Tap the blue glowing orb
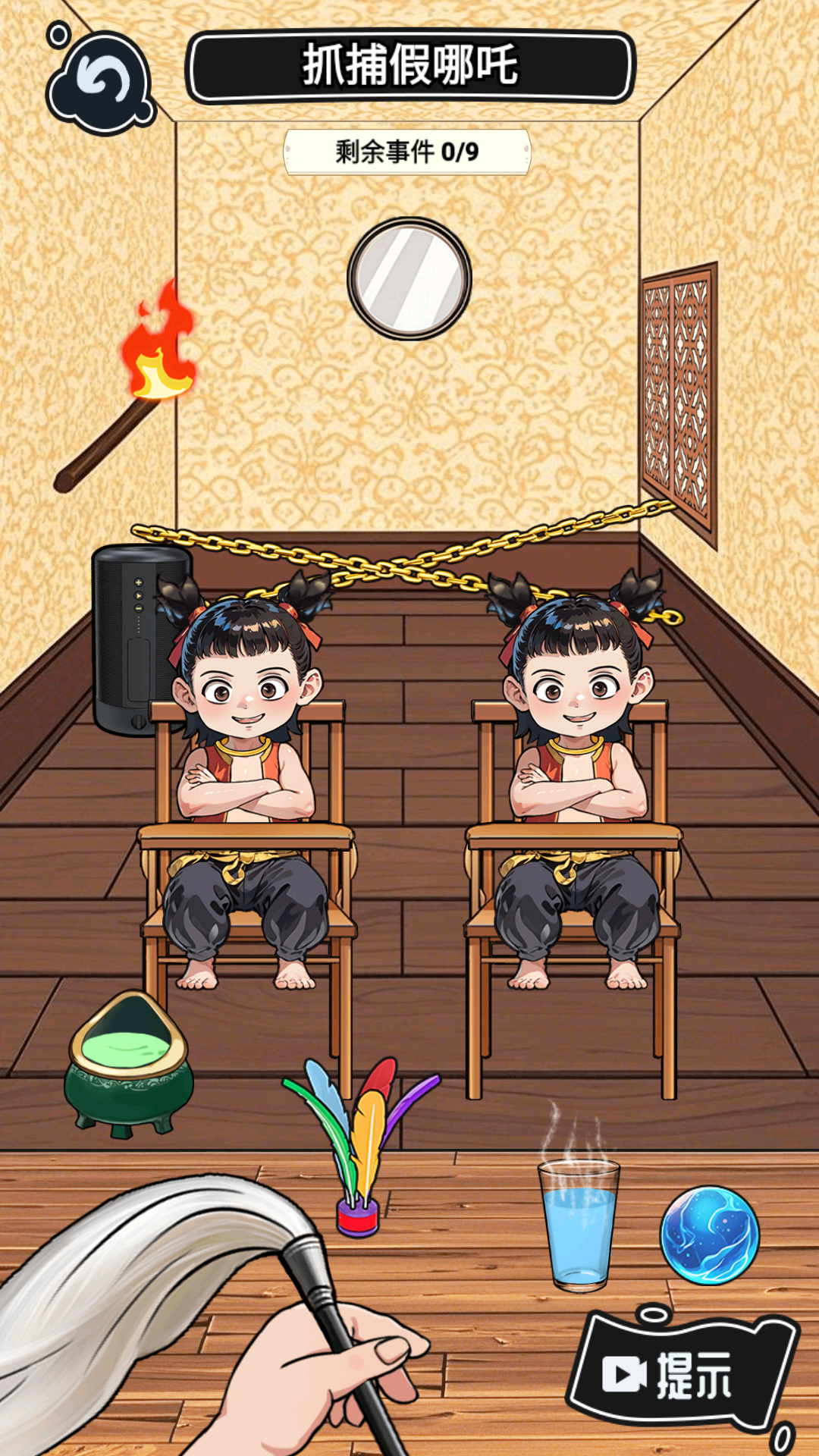The image size is (819, 1456). 710,1235
